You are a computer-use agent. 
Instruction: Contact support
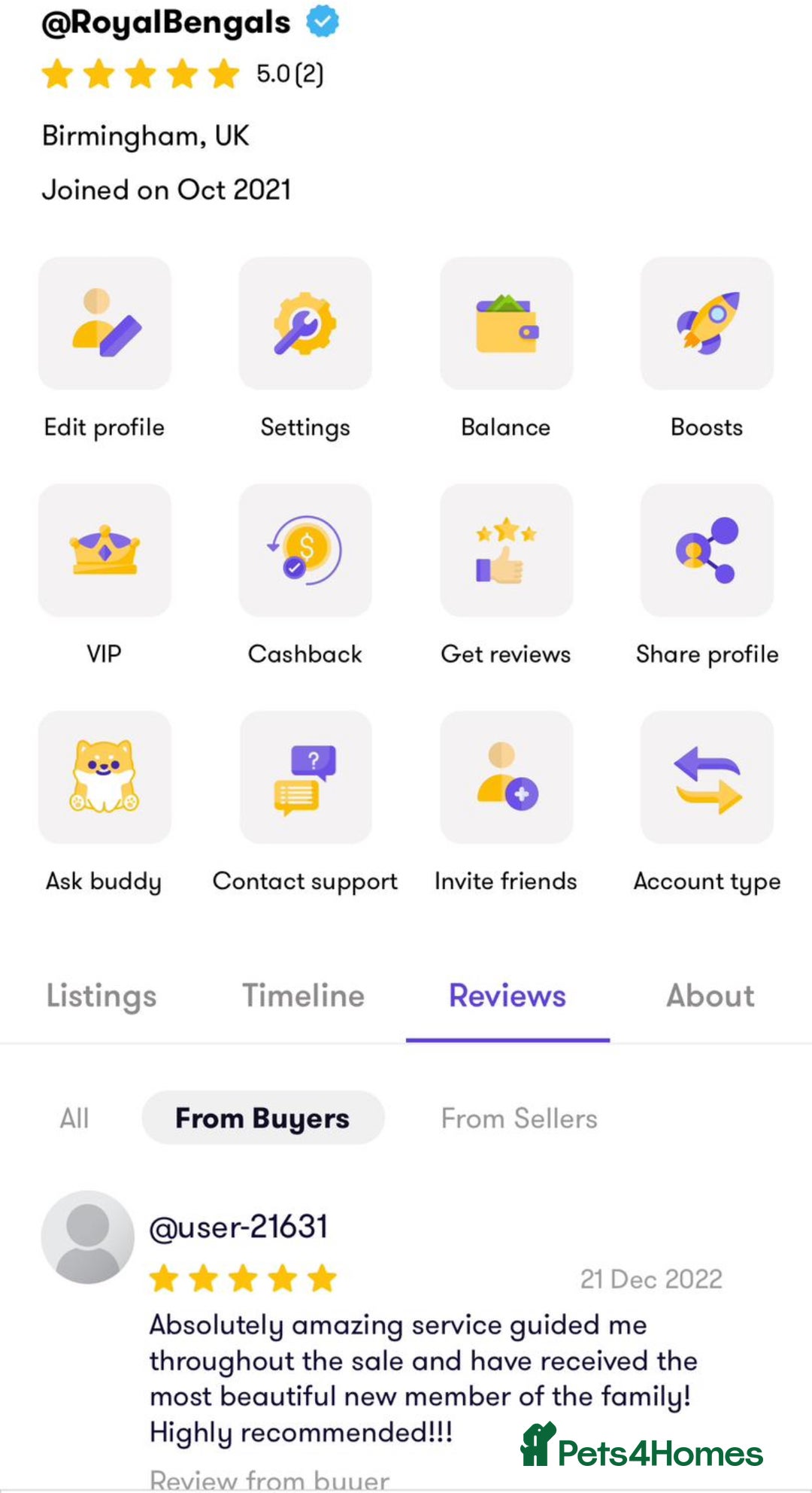[x=305, y=777]
